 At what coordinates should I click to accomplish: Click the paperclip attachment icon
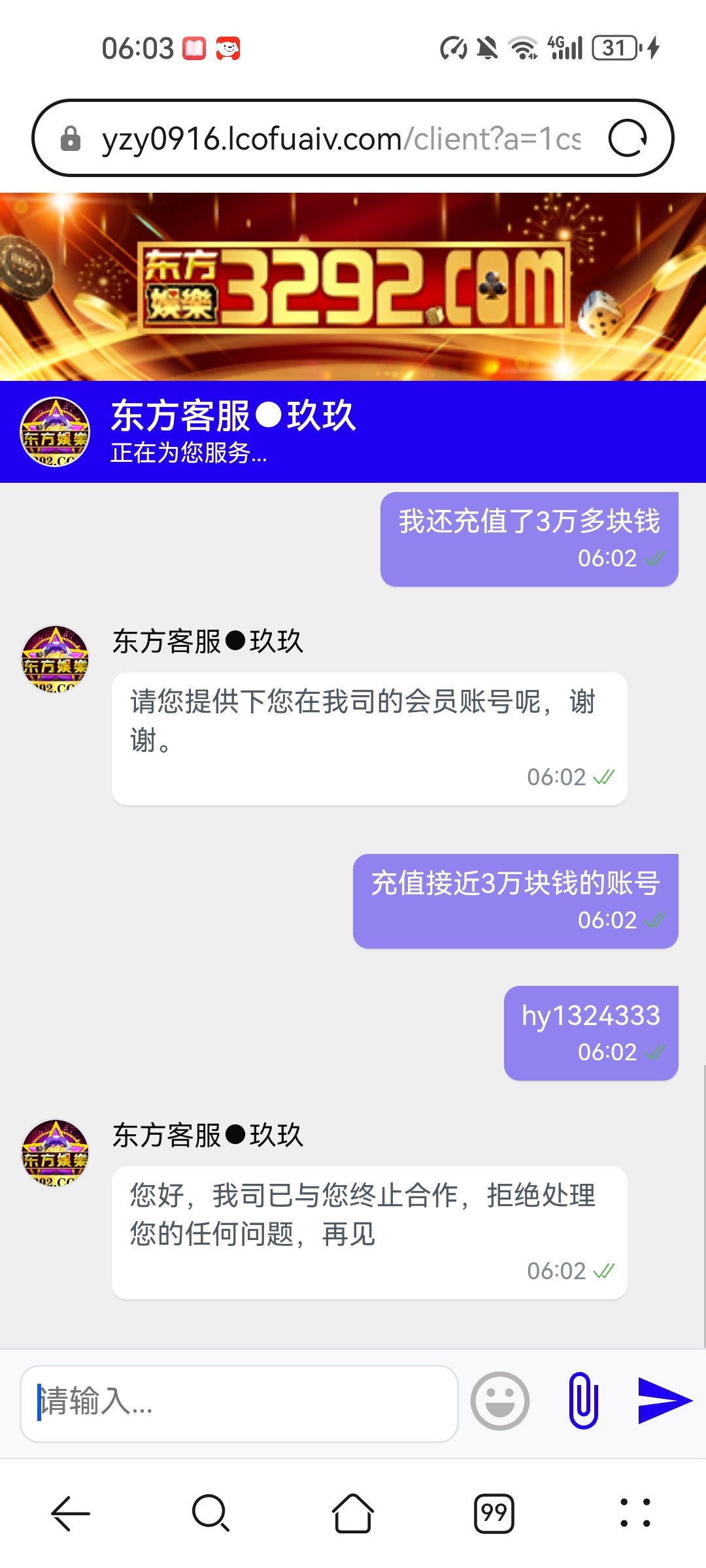[x=585, y=1401]
